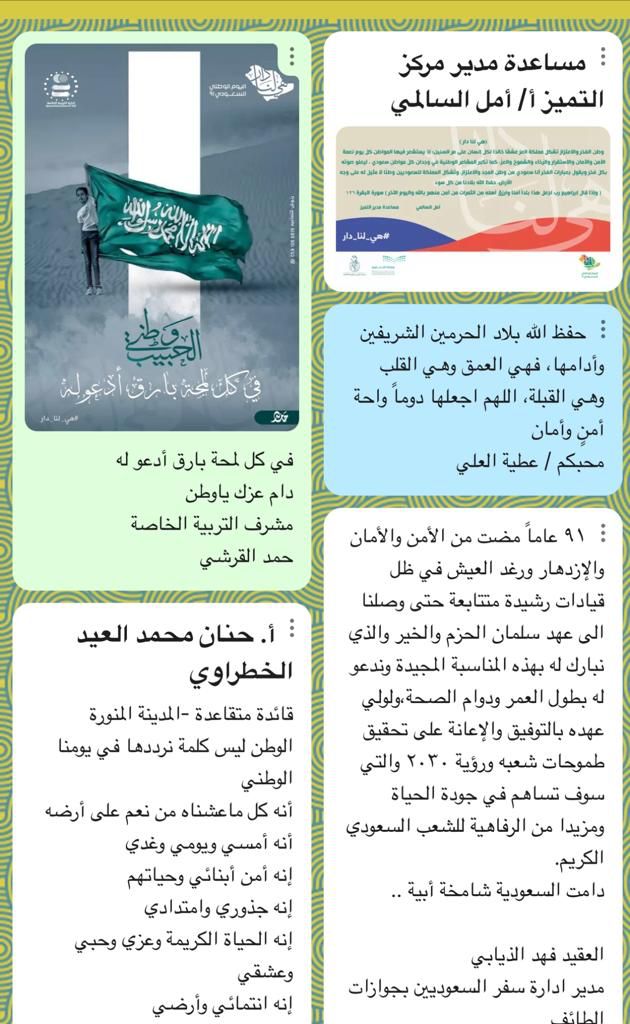Open overflow menu on Amal Al-Salmi's post

(603, 56)
